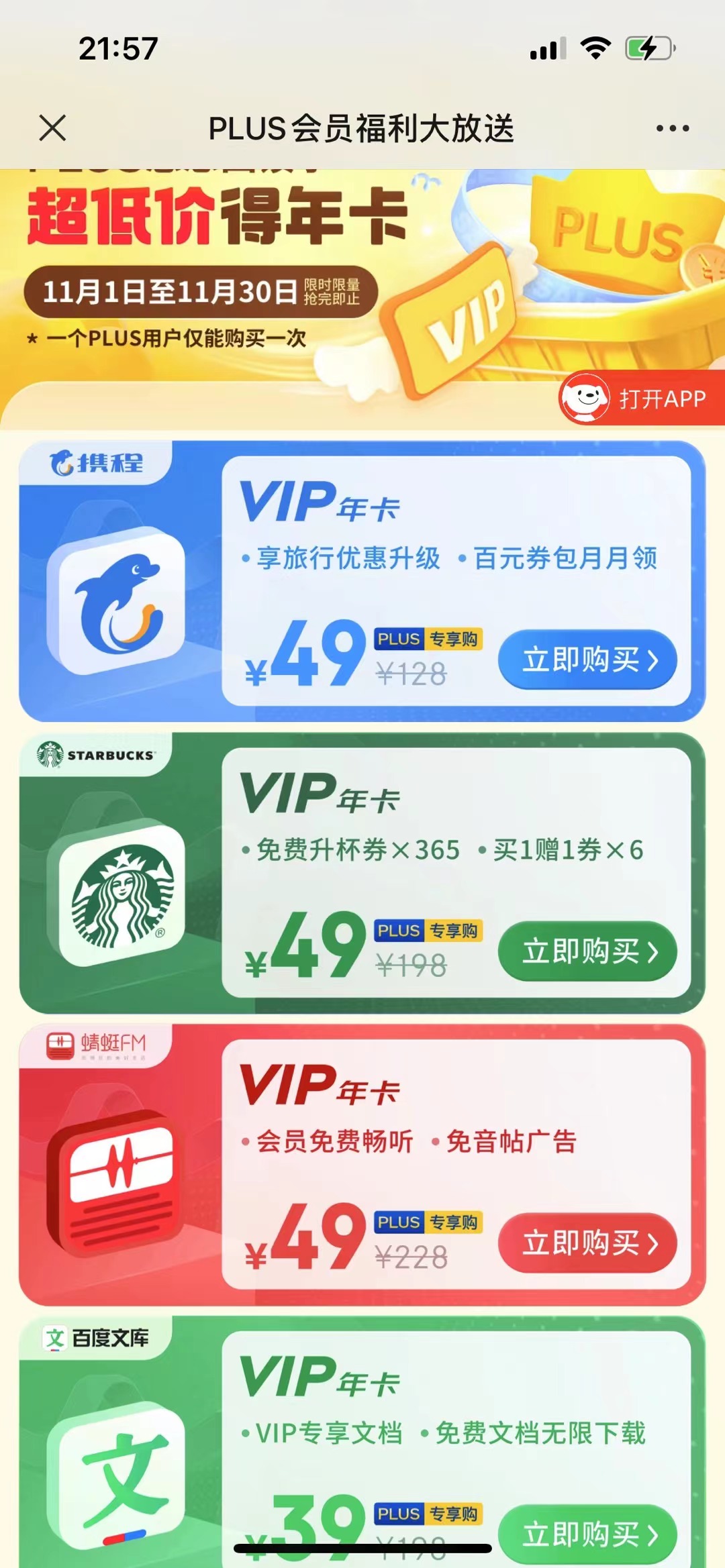Buy the 百度文库 VIP年卡 now

point(587,1534)
